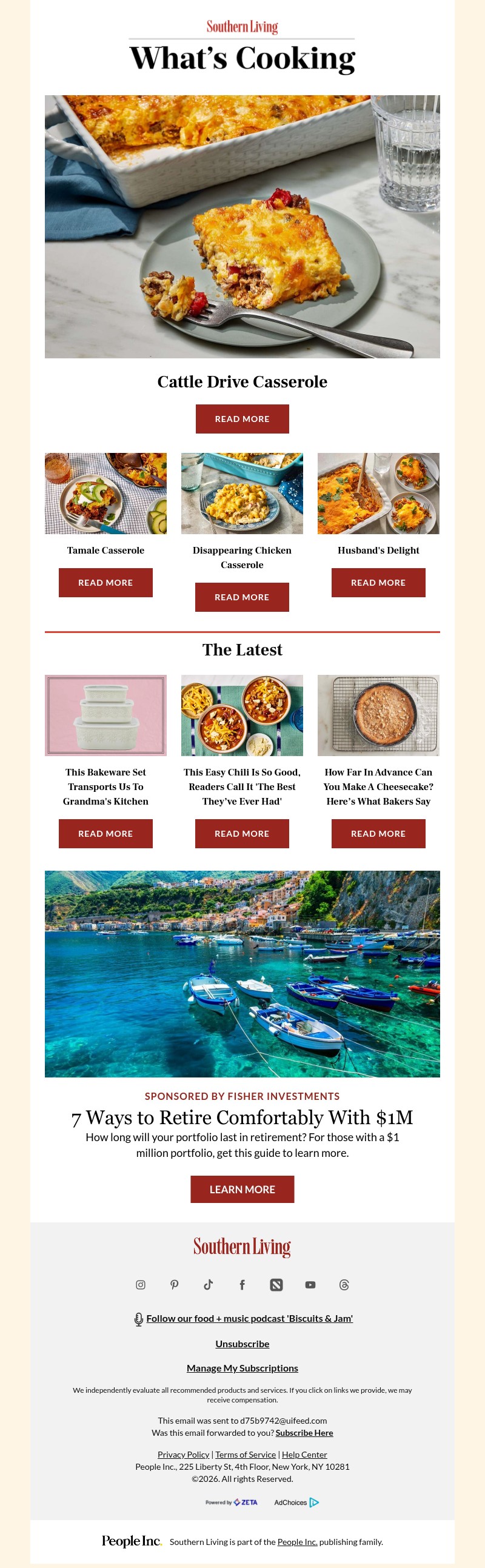Open Read More for the cheesecake article
The image size is (485, 1568).
pos(378,833)
